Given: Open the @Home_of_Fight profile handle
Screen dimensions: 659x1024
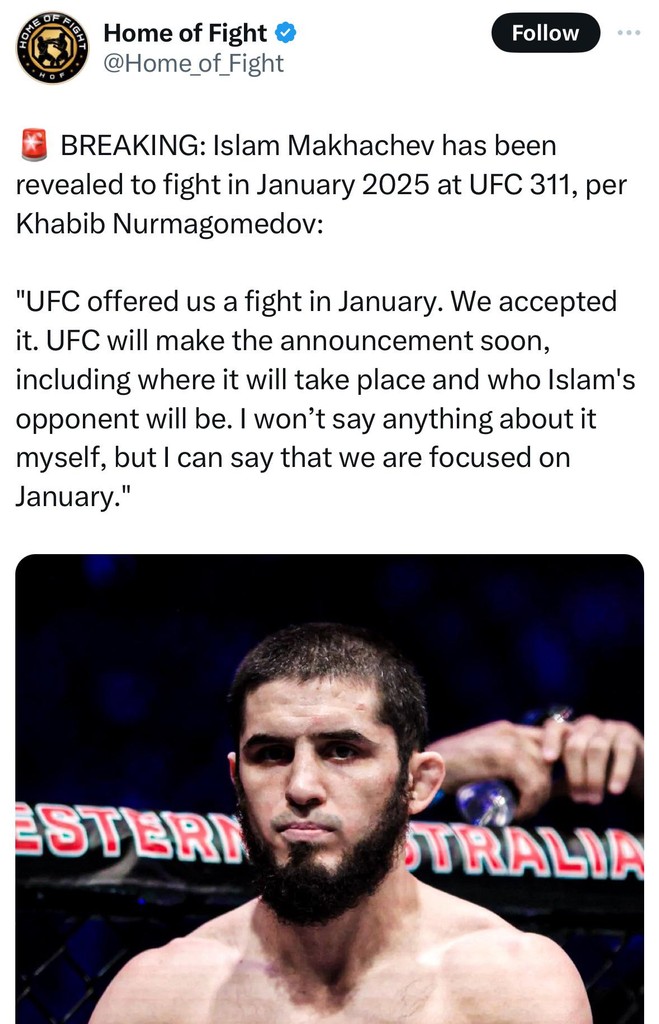Looking at the screenshot, I should pos(193,64).
